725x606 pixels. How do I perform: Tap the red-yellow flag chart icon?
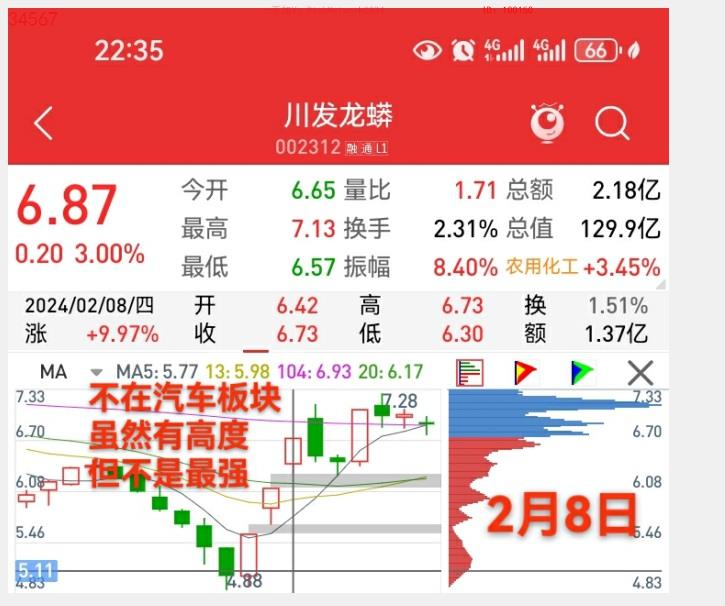click(525, 373)
